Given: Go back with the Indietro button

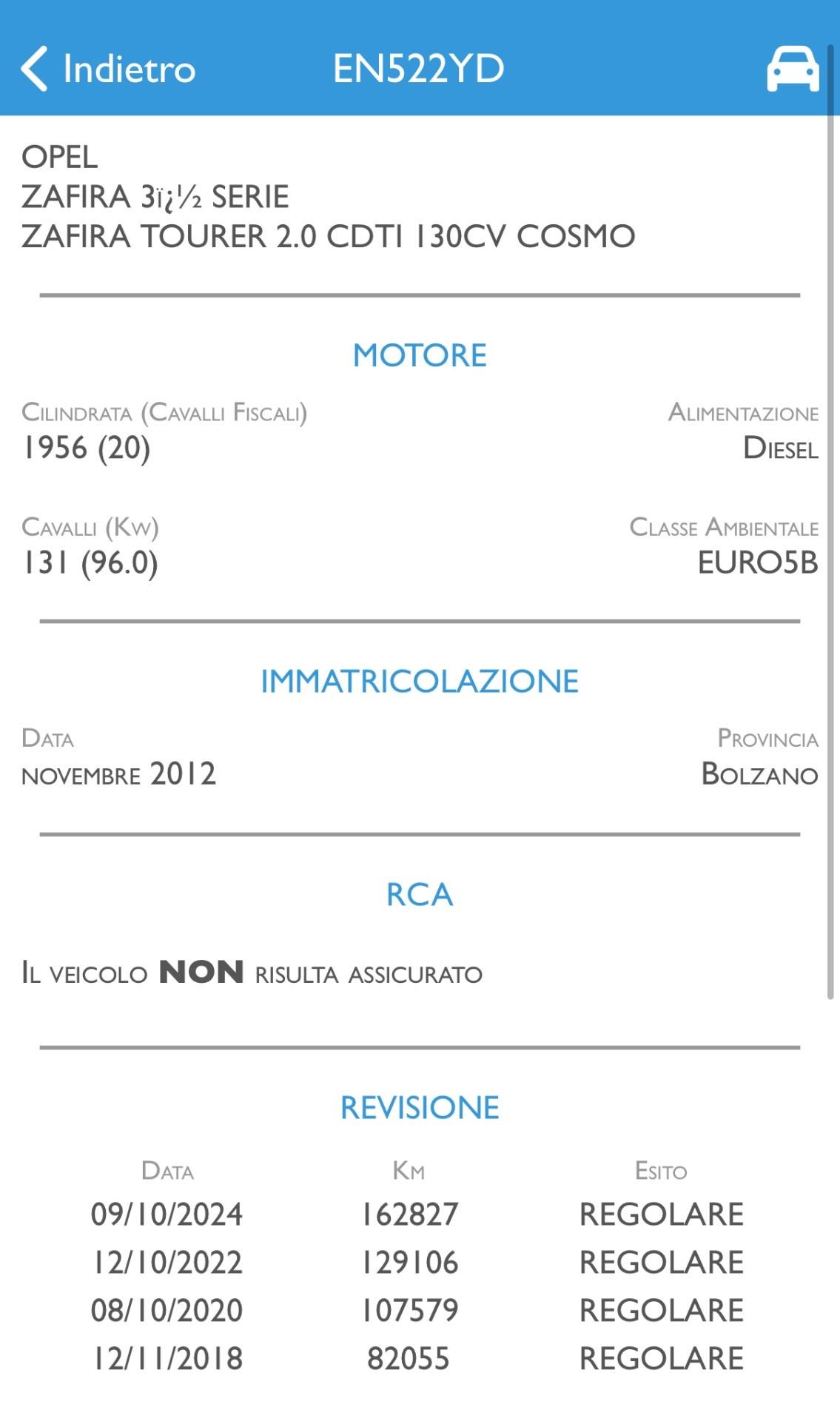Looking at the screenshot, I should coord(108,69).
